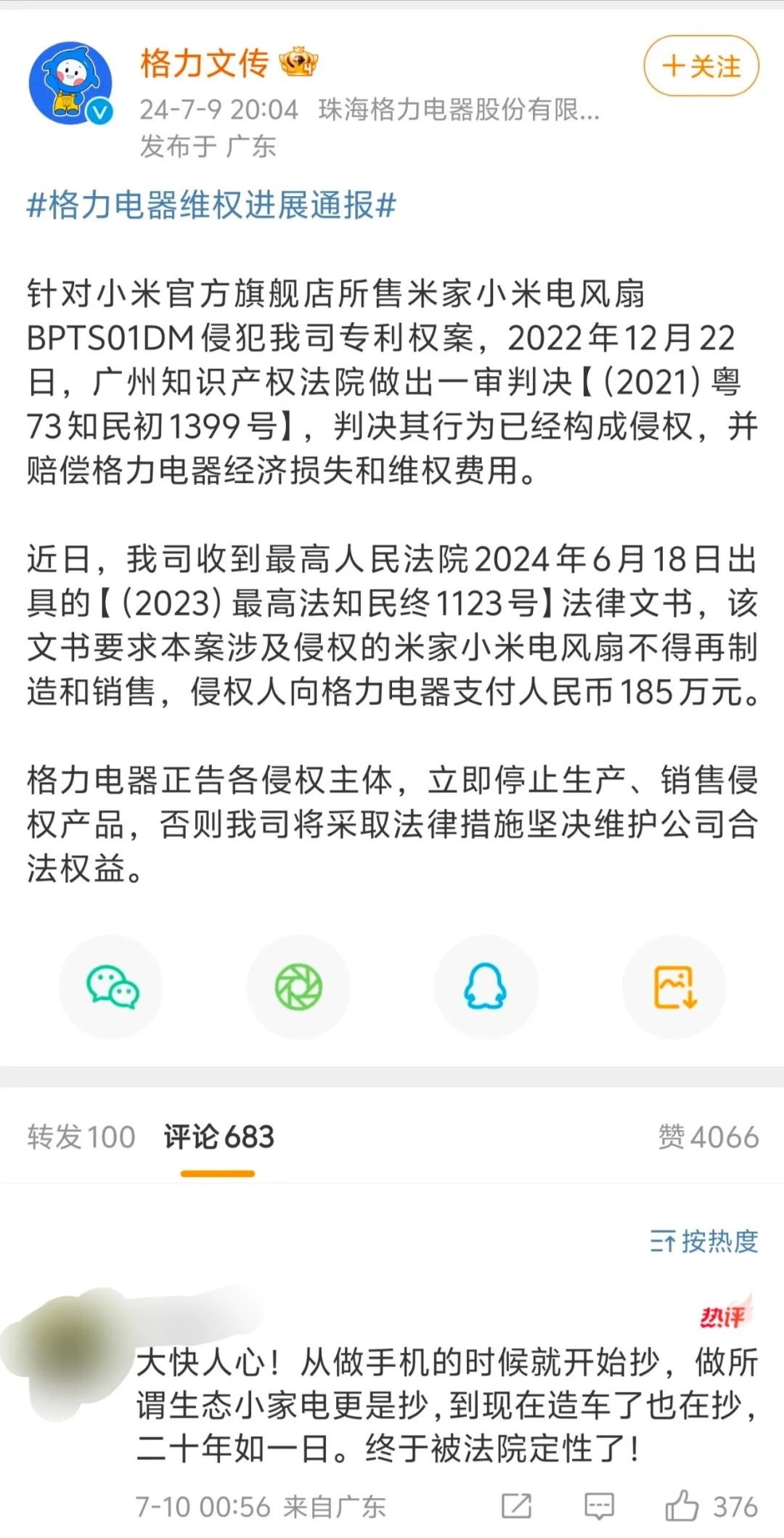Image resolution: width=784 pixels, height=1538 pixels.
Task: Share the post to WeChat
Action: [111, 986]
